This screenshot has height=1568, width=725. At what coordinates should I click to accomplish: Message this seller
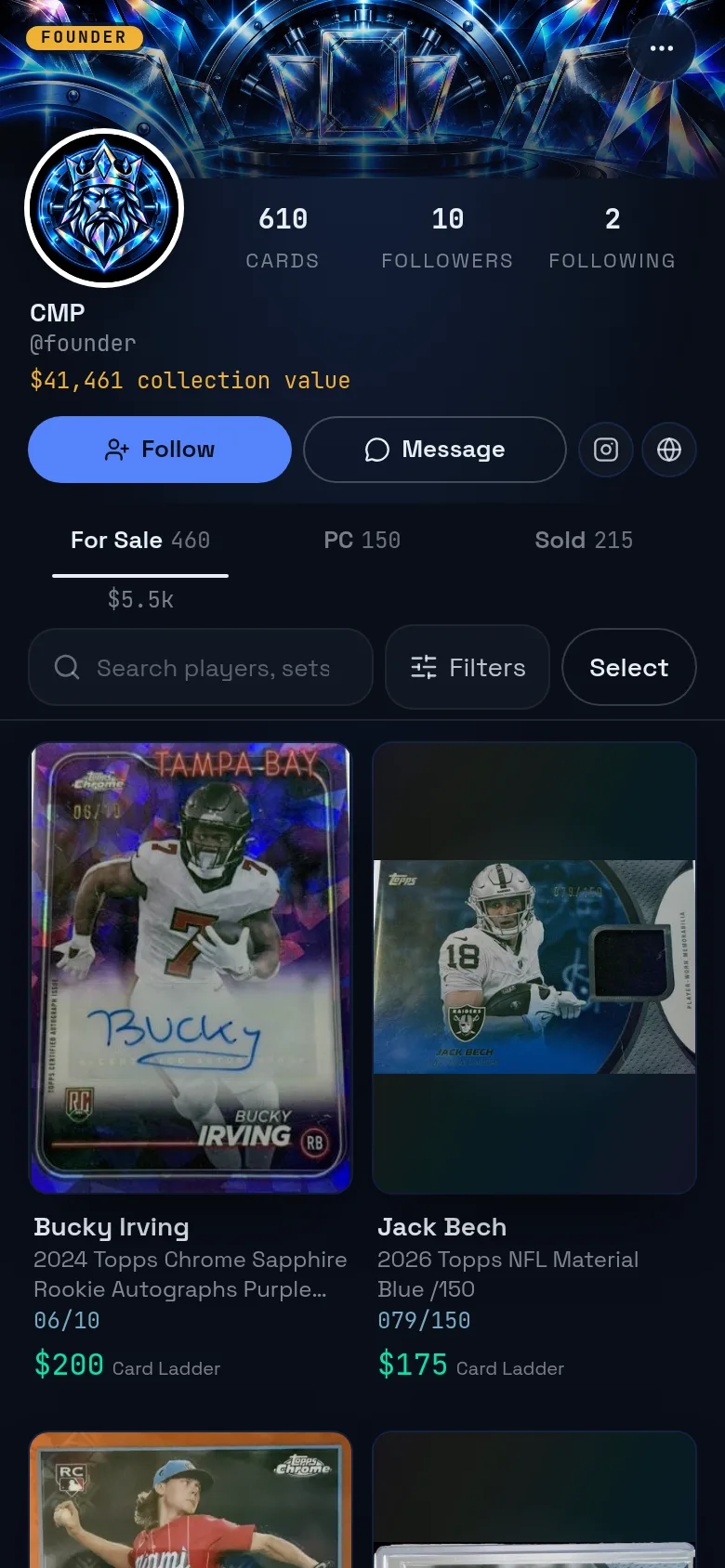tap(435, 450)
